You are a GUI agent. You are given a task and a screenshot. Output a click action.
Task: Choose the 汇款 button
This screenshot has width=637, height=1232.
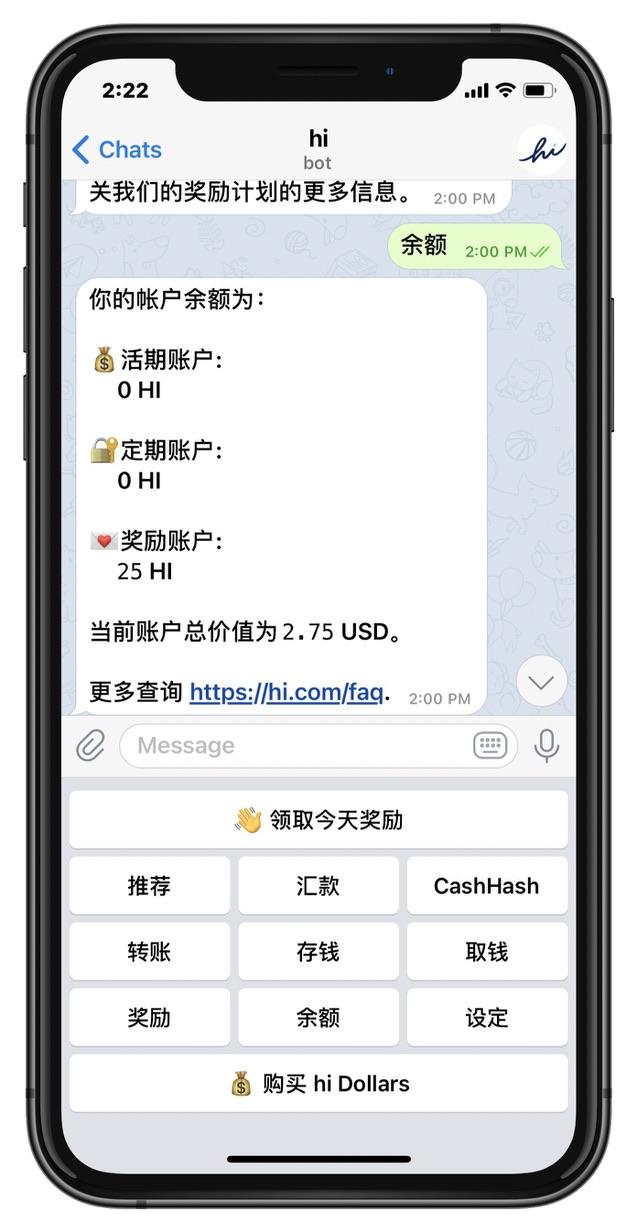tap(318, 886)
